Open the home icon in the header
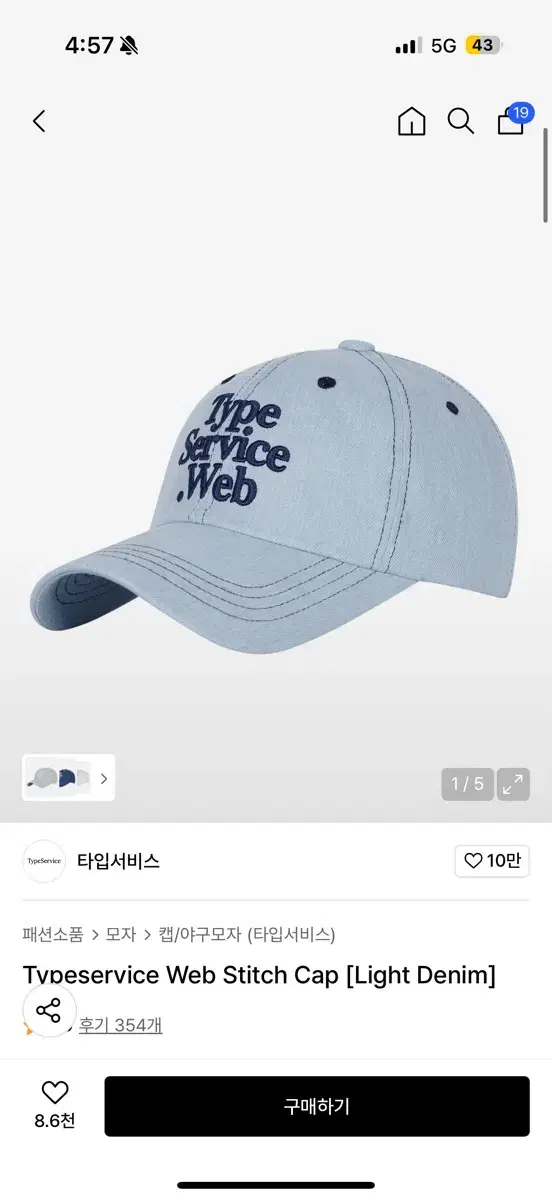This screenshot has height=1200, width=552. tap(411, 122)
